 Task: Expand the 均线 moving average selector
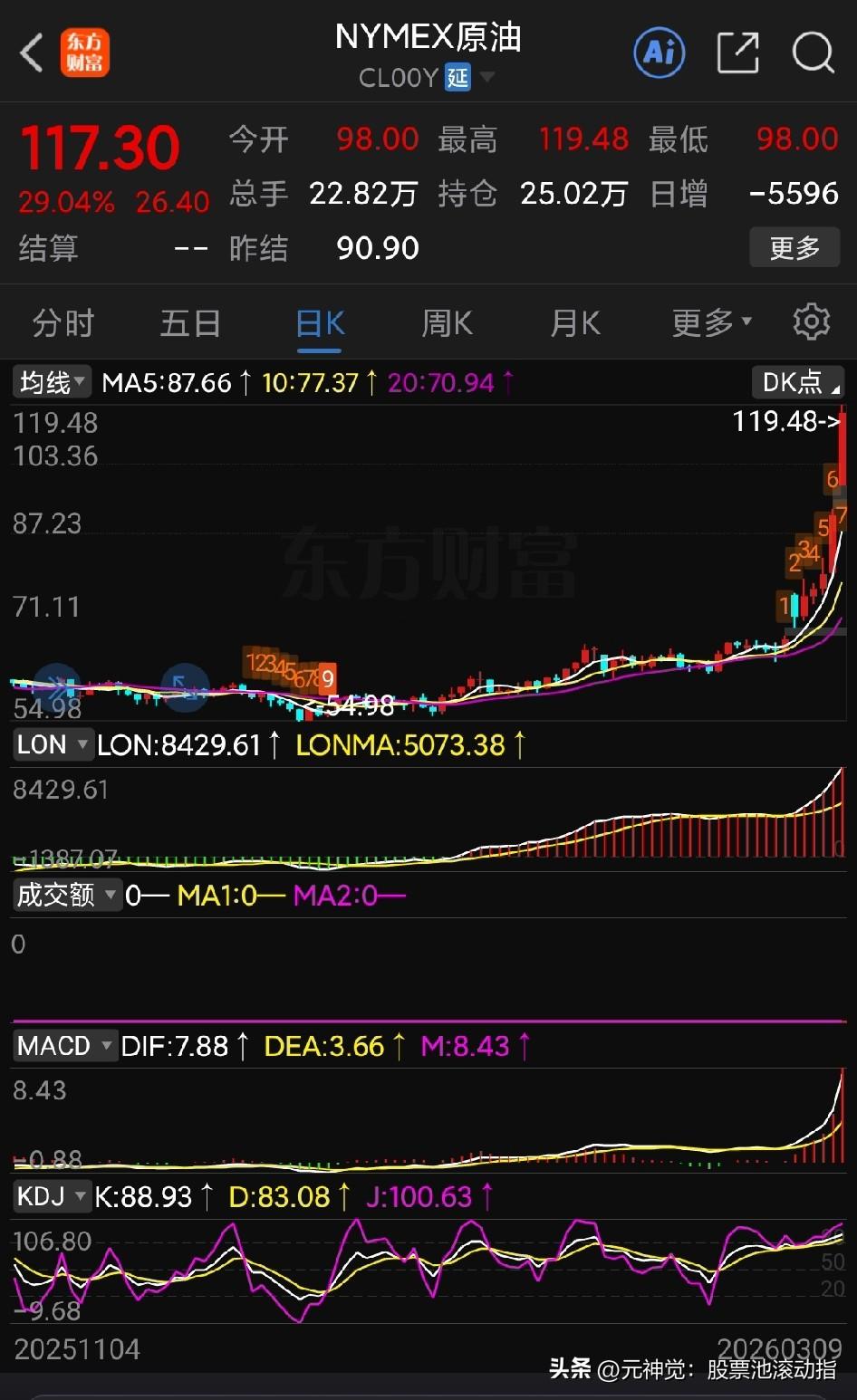coord(50,382)
